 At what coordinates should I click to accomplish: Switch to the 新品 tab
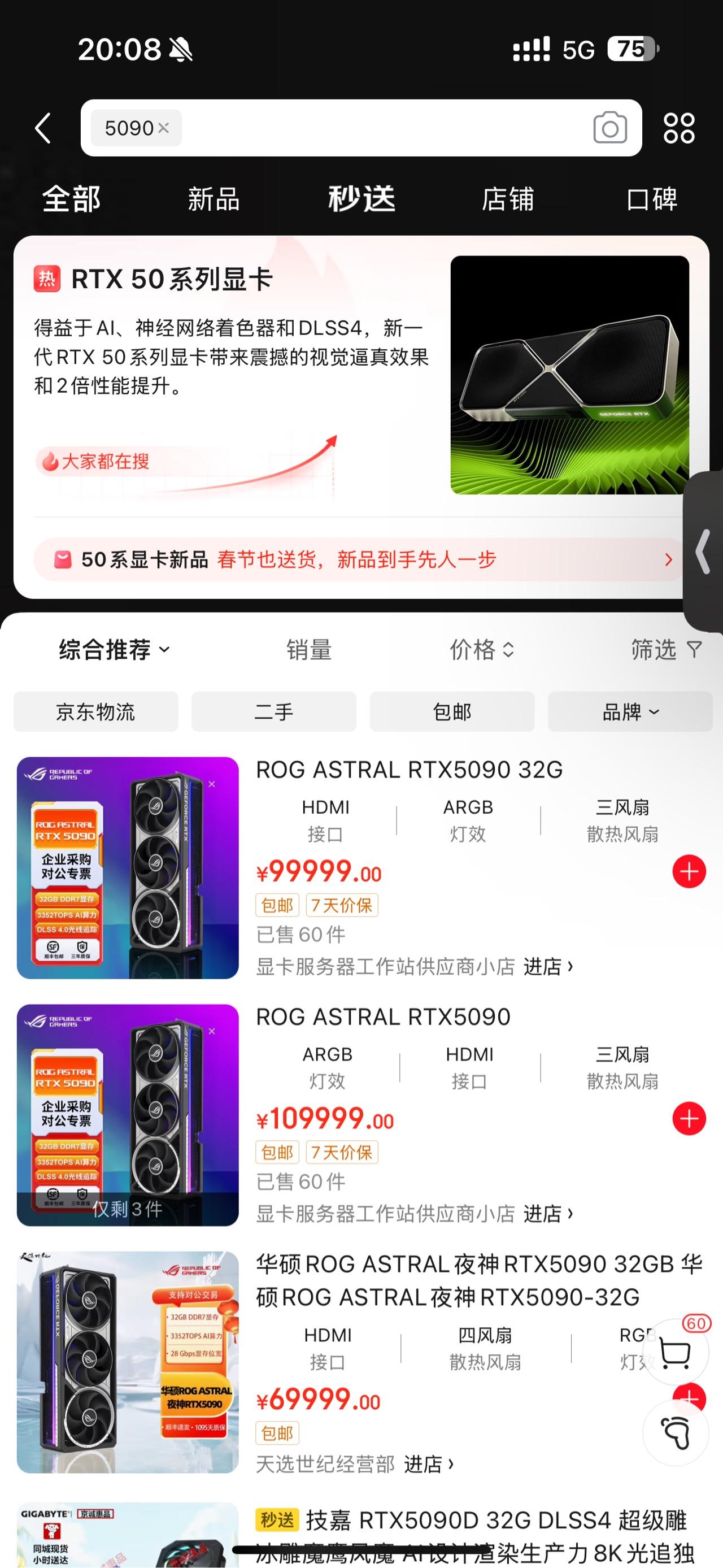pos(214,199)
